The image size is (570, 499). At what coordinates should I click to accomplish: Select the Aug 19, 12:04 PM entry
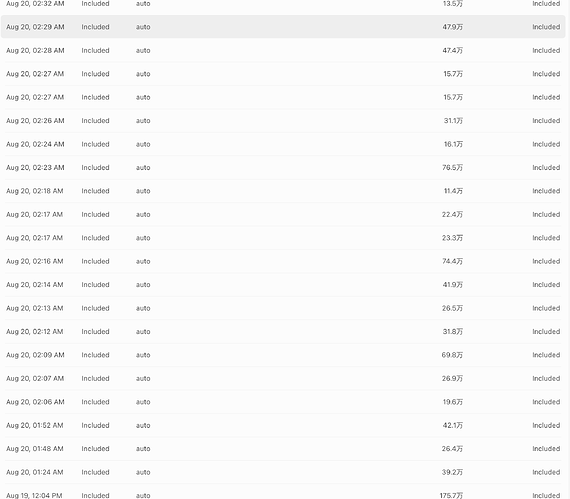point(283,493)
